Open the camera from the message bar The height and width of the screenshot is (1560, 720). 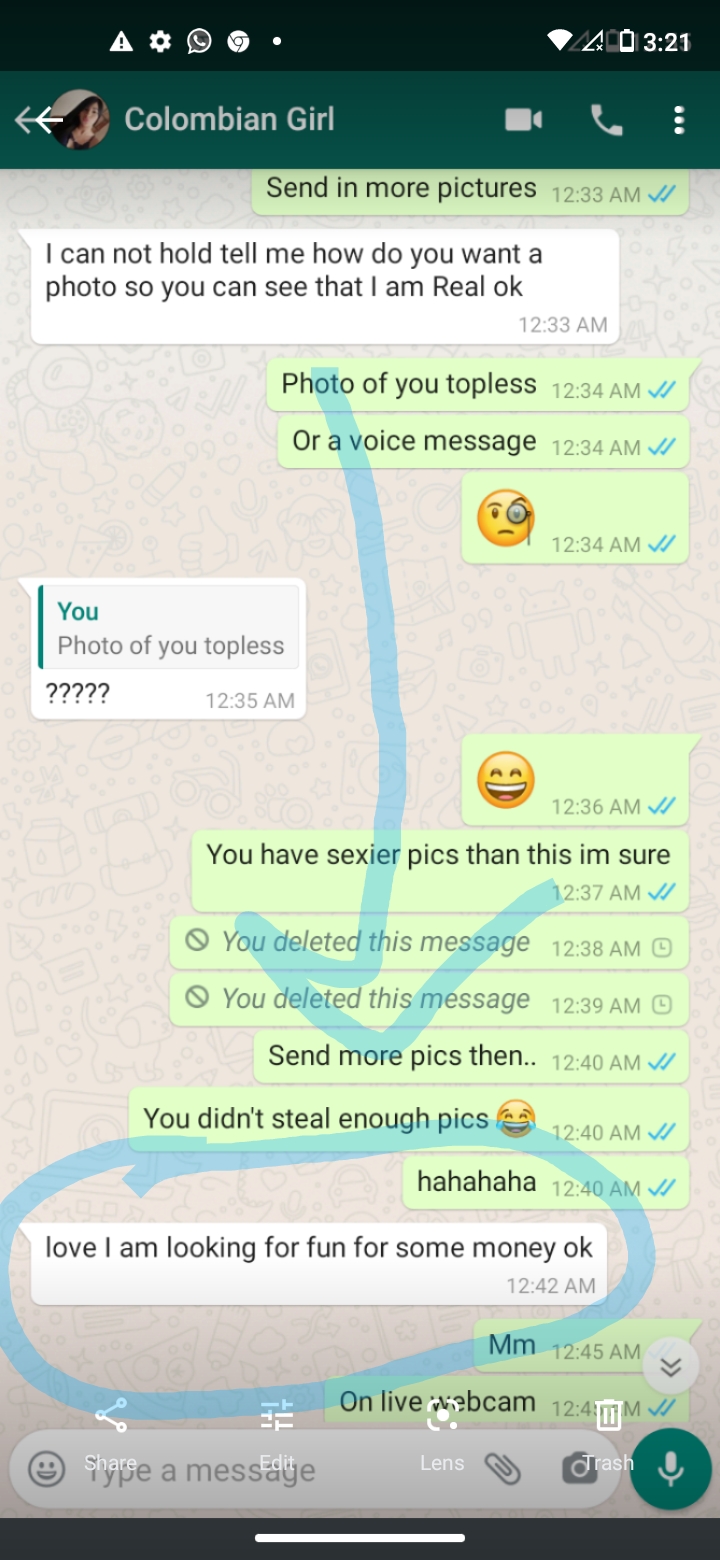(578, 1468)
